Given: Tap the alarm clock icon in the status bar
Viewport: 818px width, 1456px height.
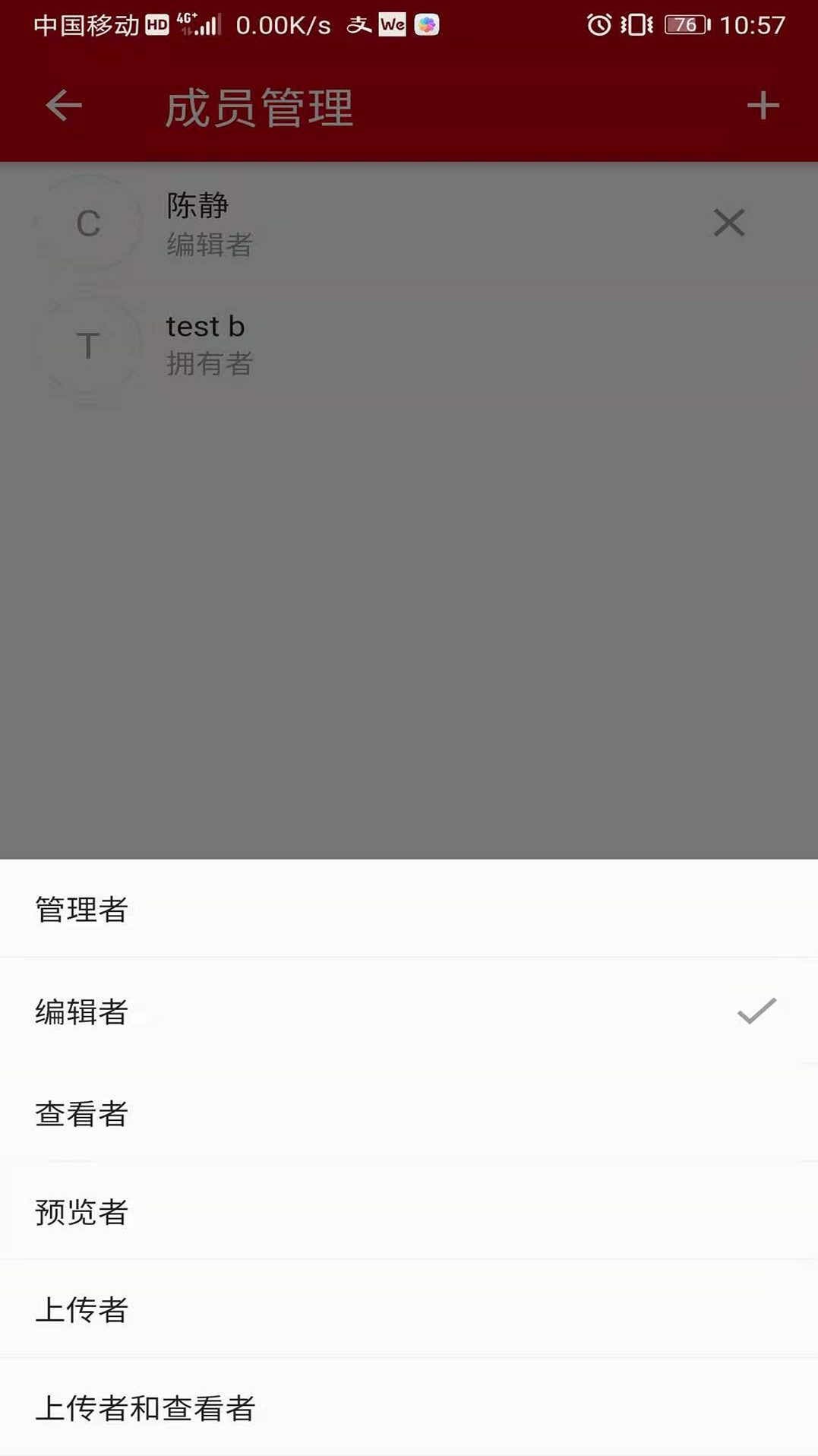Looking at the screenshot, I should (597, 24).
